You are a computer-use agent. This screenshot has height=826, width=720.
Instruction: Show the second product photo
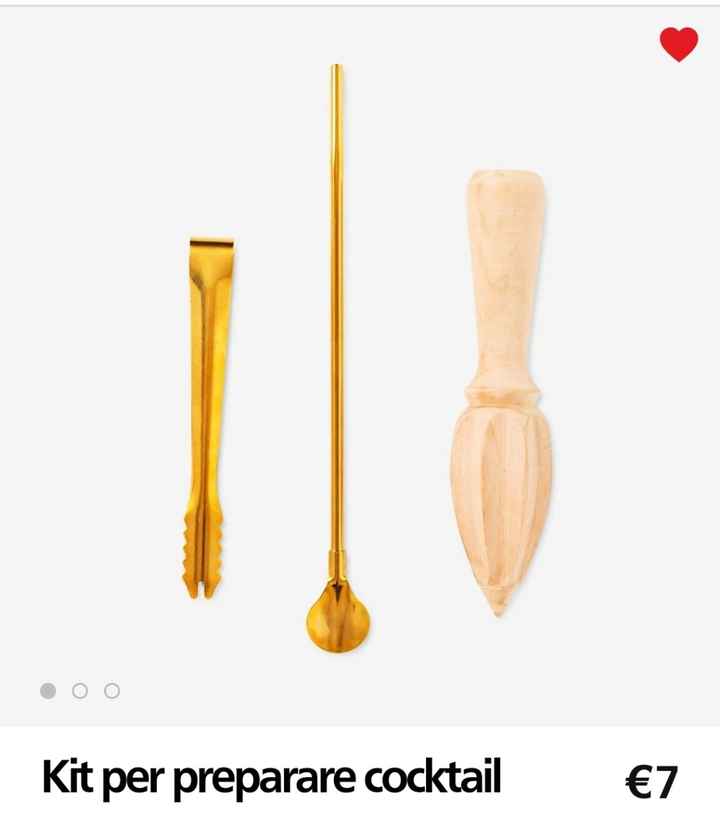click(80, 691)
